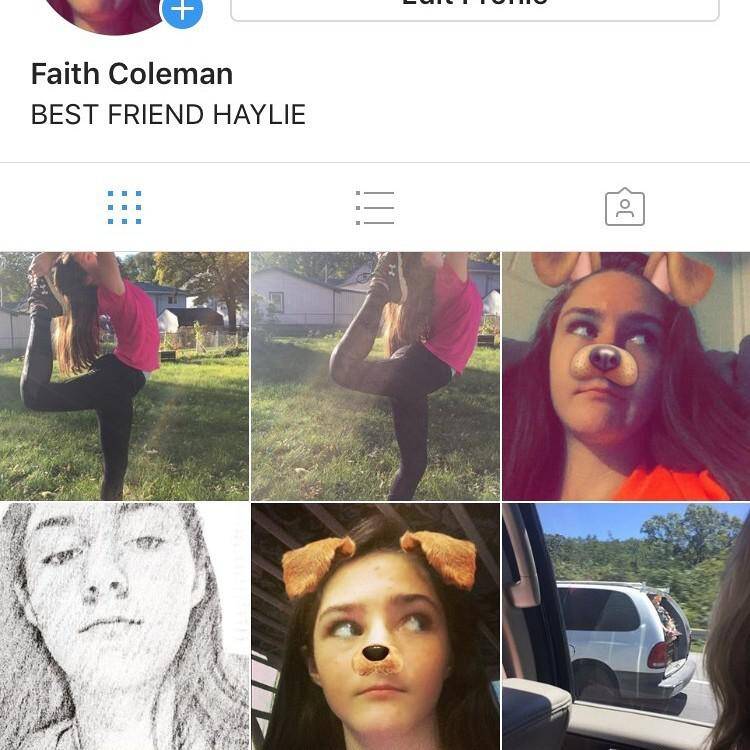Open the tagged photos tab
This screenshot has width=750, height=750.
point(624,207)
